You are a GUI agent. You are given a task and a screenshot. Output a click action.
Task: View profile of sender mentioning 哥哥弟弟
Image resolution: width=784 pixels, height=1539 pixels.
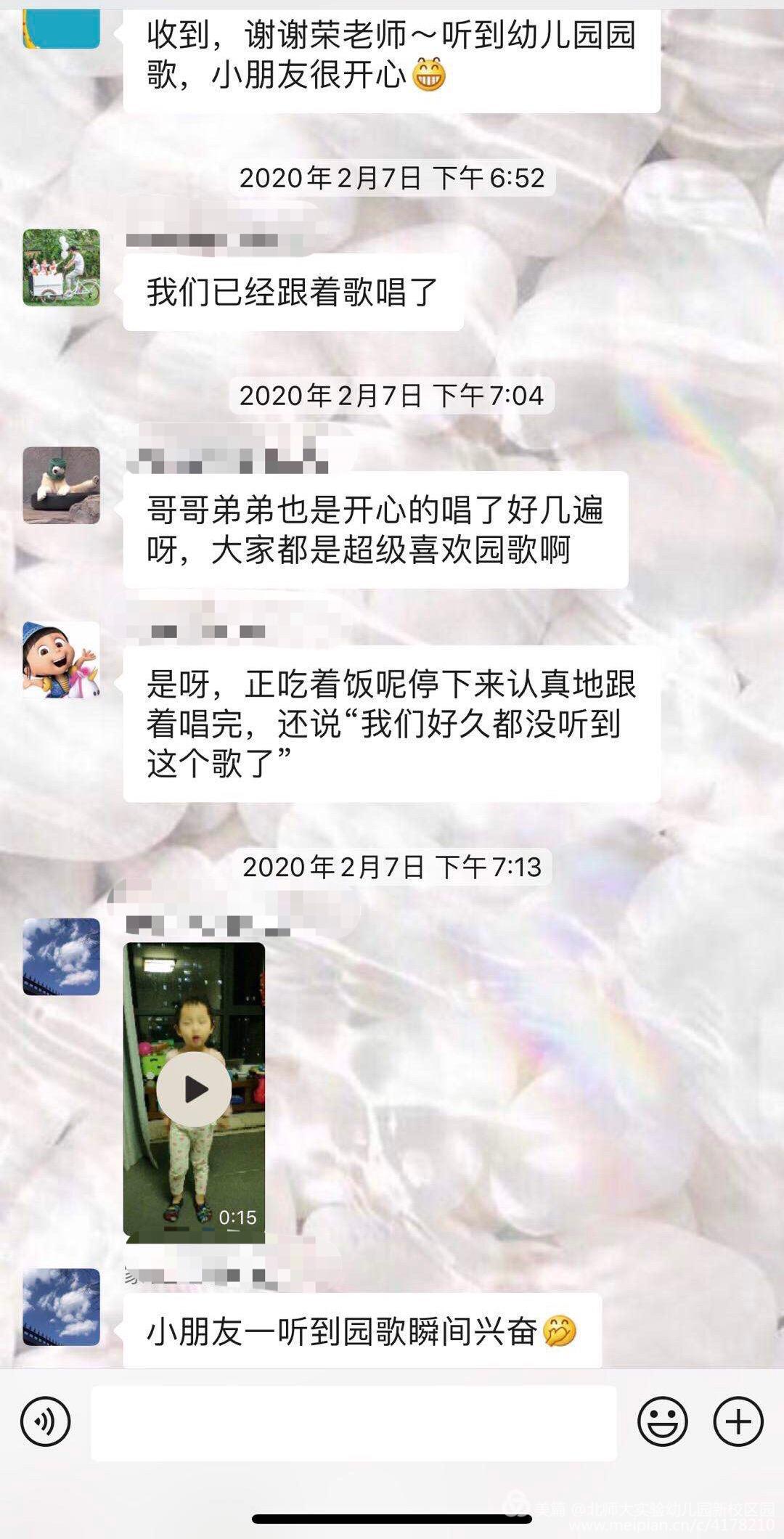[61, 485]
